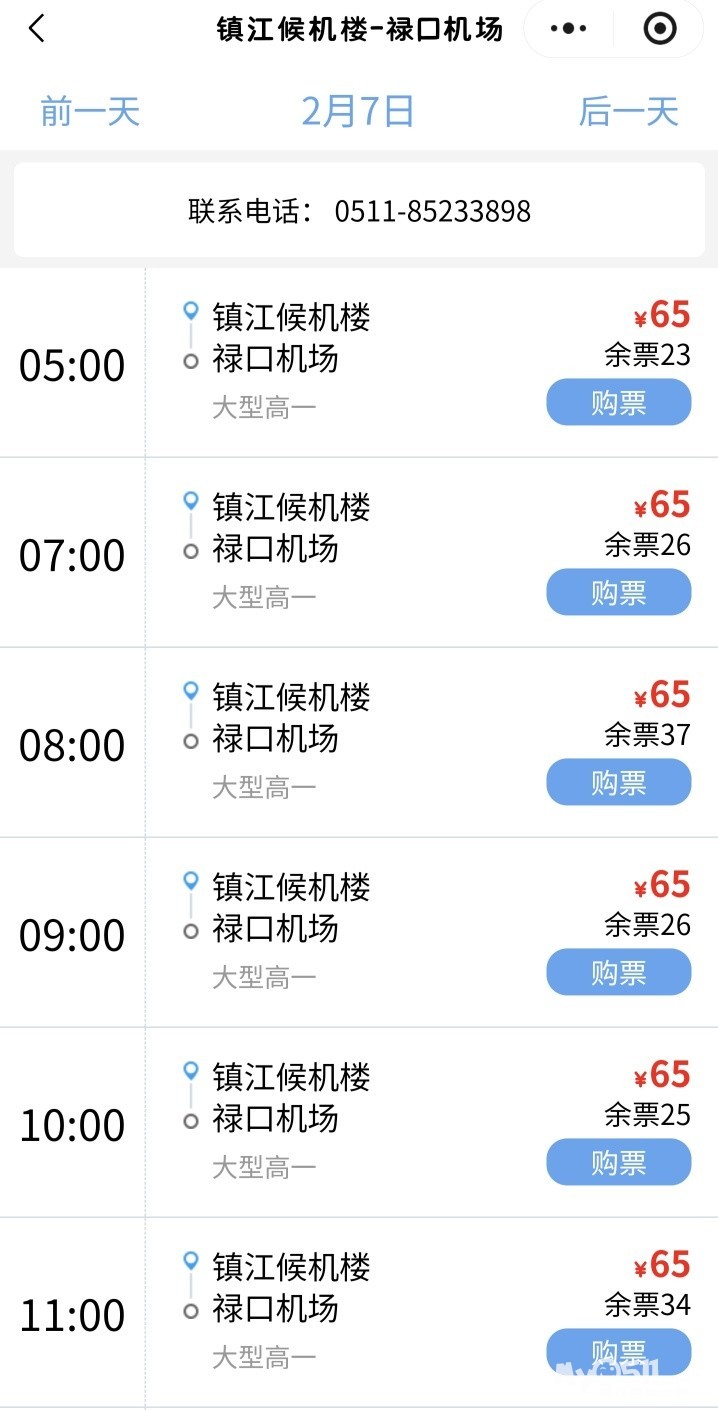Viewport: 718px width, 1410px height.
Task: Open the mini program three-dot menu
Action: click(x=569, y=29)
